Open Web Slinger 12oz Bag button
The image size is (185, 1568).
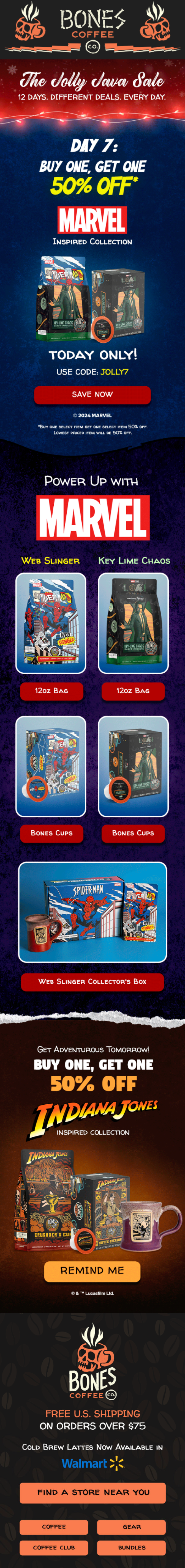[x=51, y=691]
